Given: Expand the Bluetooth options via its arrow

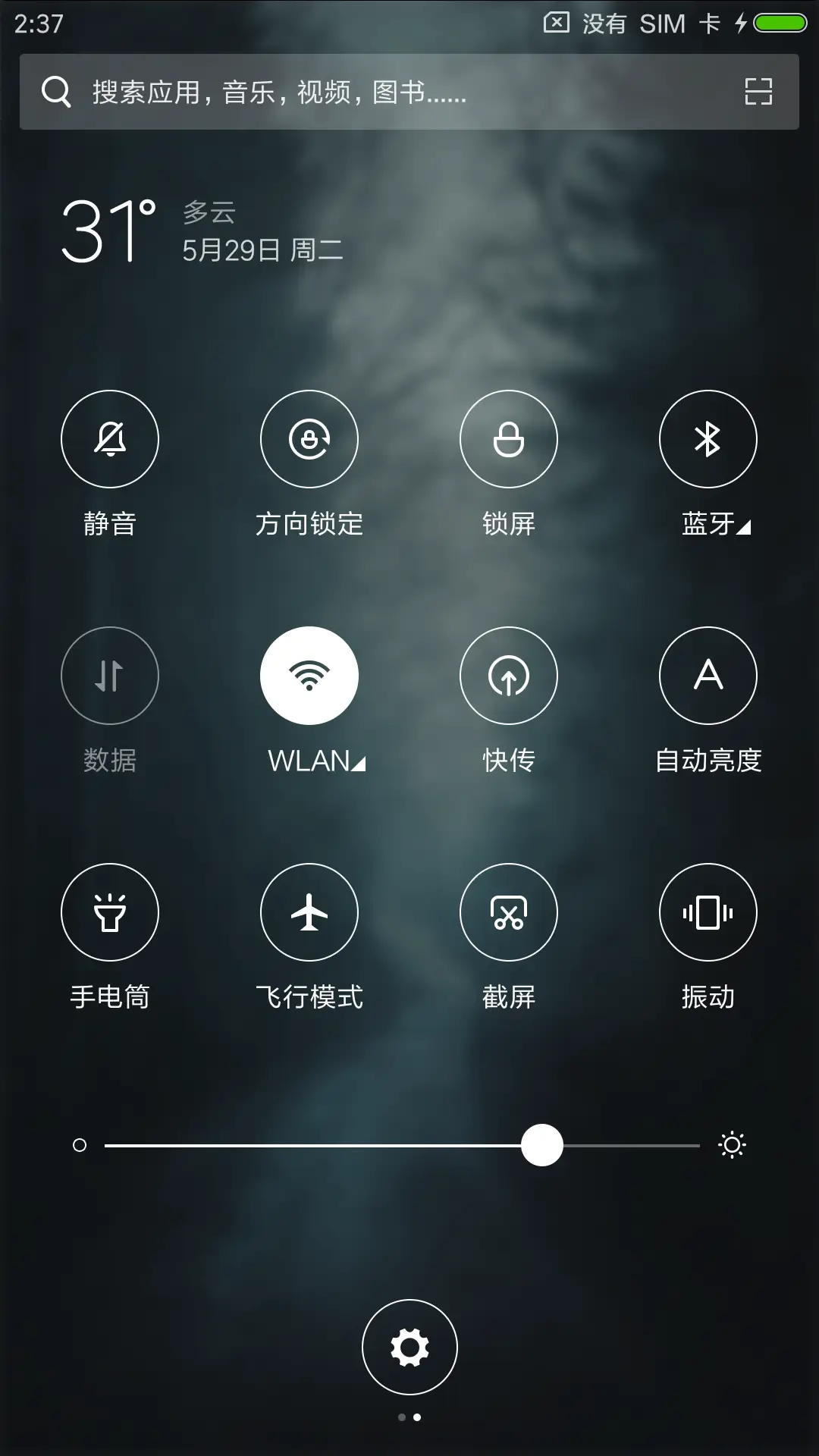Looking at the screenshot, I should (x=742, y=523).
